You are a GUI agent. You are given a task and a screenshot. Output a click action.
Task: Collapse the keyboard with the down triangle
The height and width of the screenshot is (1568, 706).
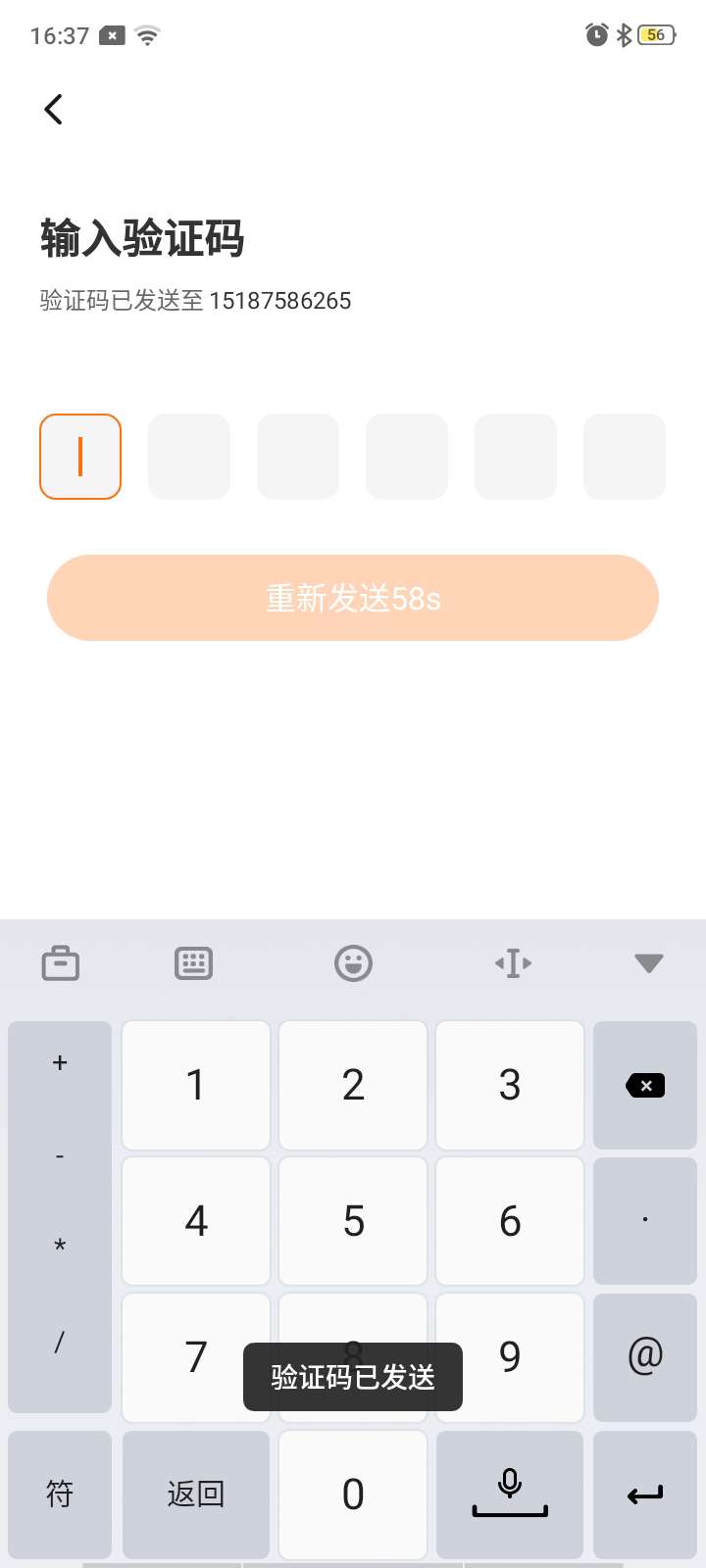click(648, 963)
